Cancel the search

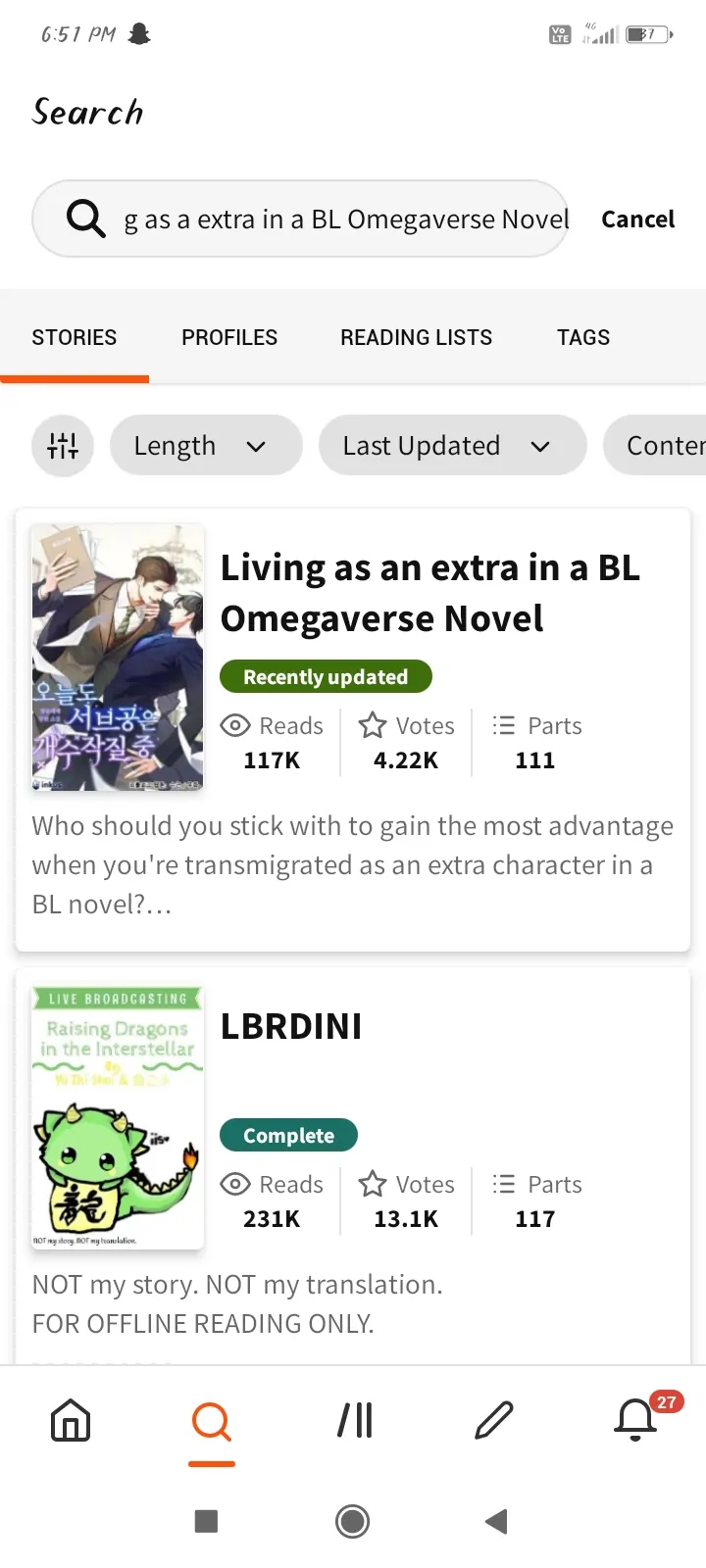click(x=638, y=220)
